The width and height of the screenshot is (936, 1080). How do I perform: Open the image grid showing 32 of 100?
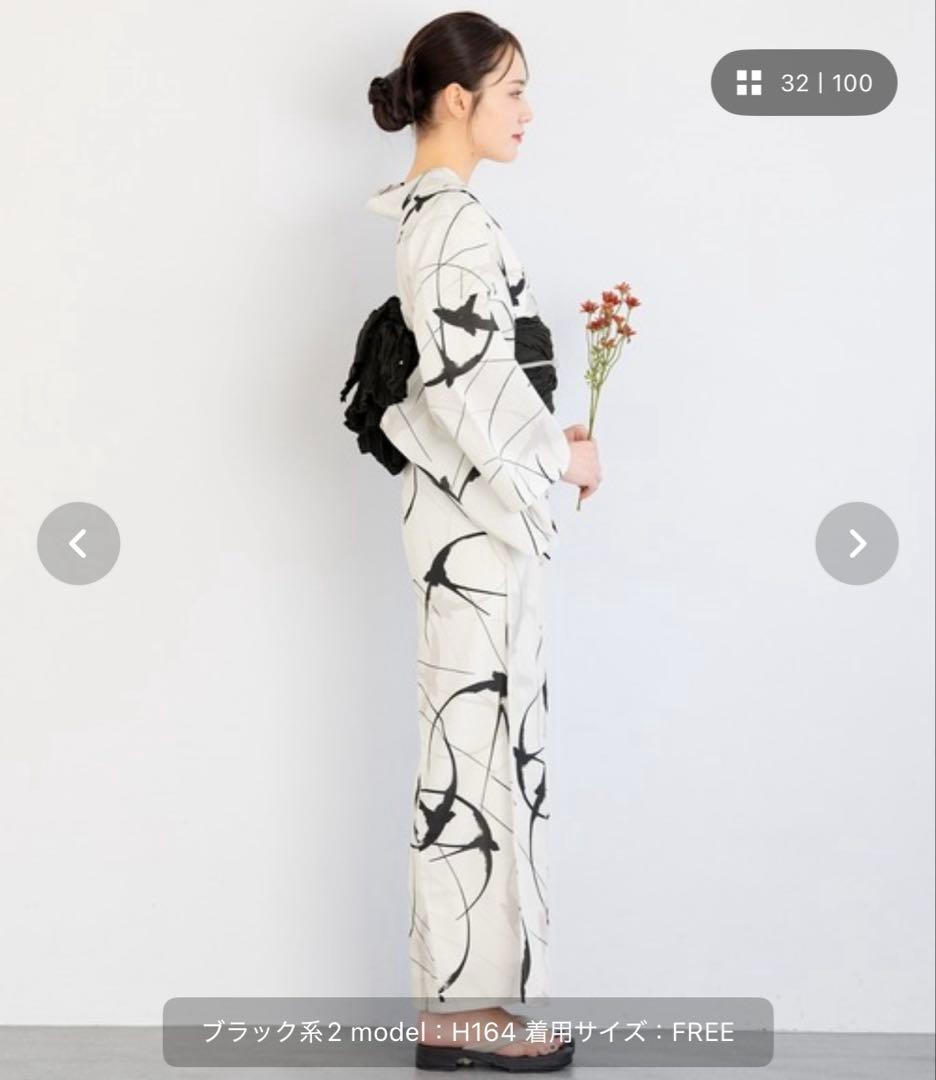click(x=803, y=83)
